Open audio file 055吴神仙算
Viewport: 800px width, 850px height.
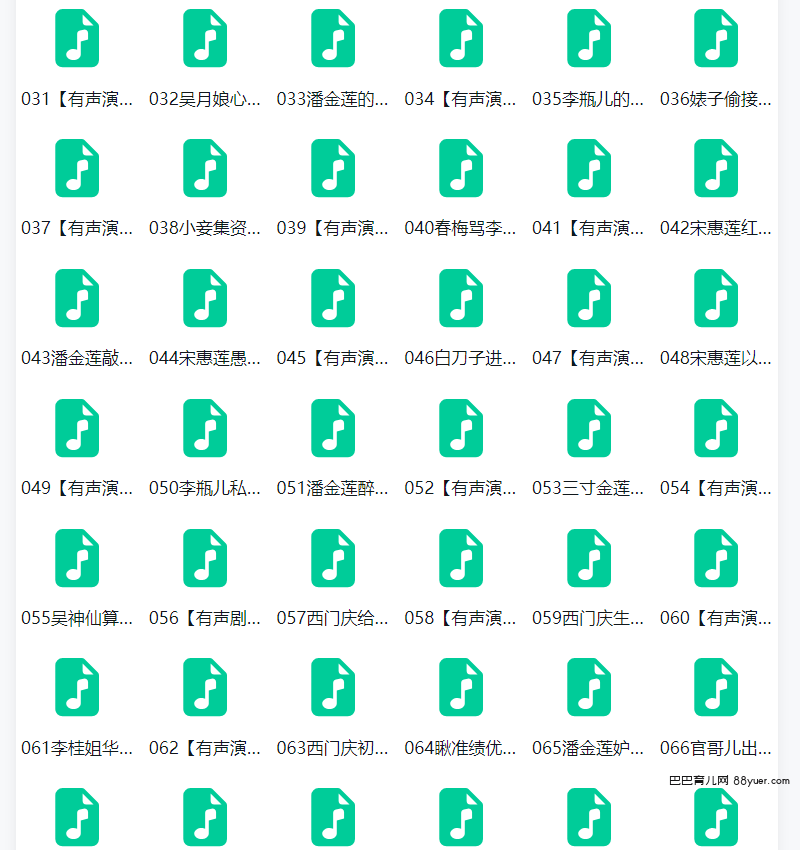point(77,558)
